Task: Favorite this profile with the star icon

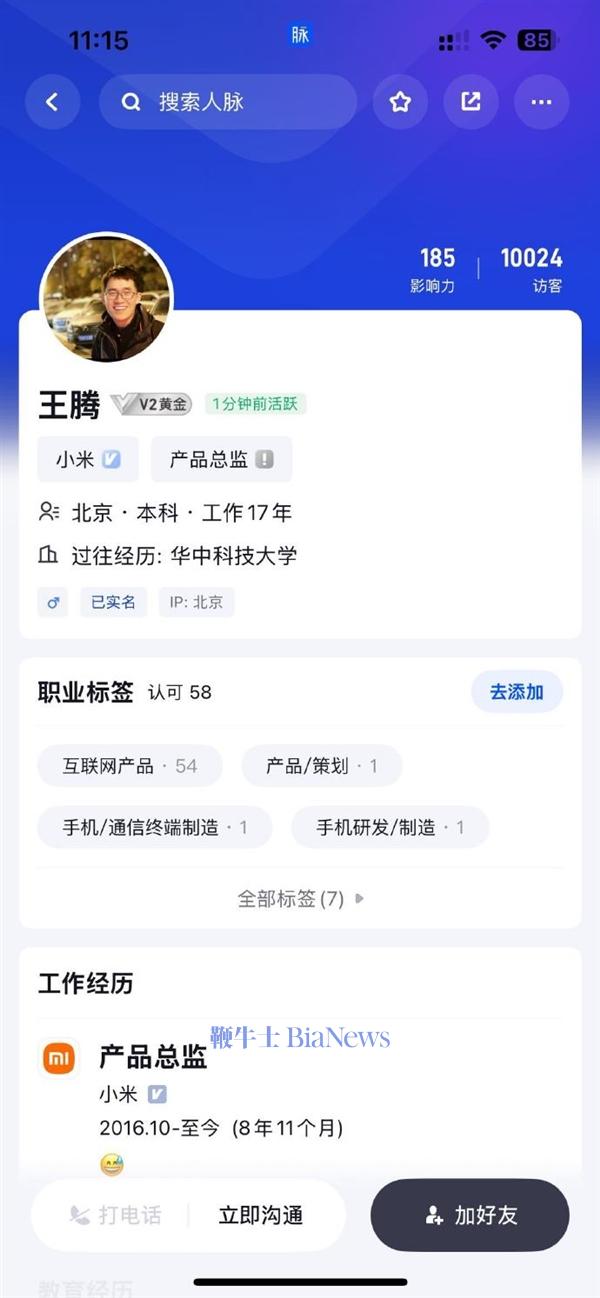Action: (x=400, y=102)
